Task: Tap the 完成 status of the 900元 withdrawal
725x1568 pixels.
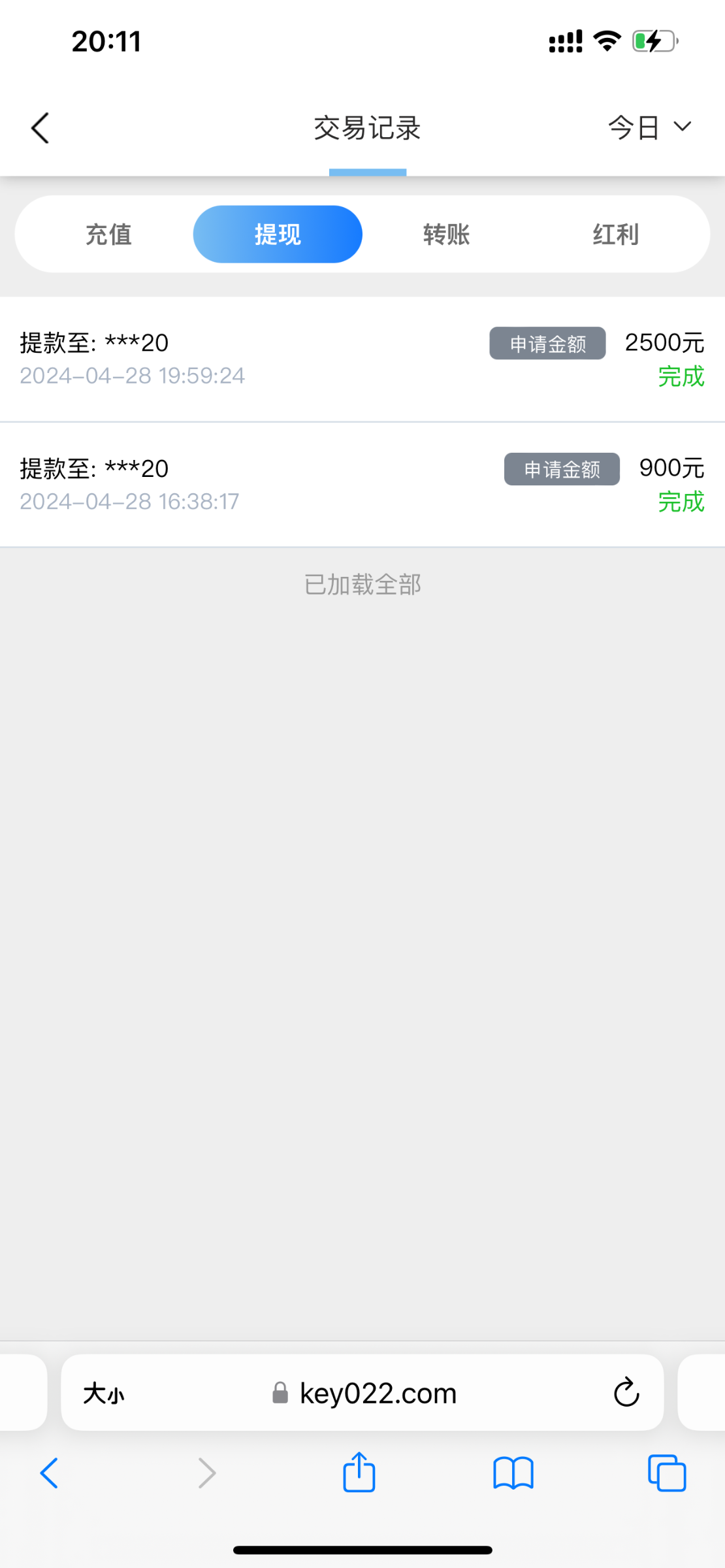Action: click(681, 502)
